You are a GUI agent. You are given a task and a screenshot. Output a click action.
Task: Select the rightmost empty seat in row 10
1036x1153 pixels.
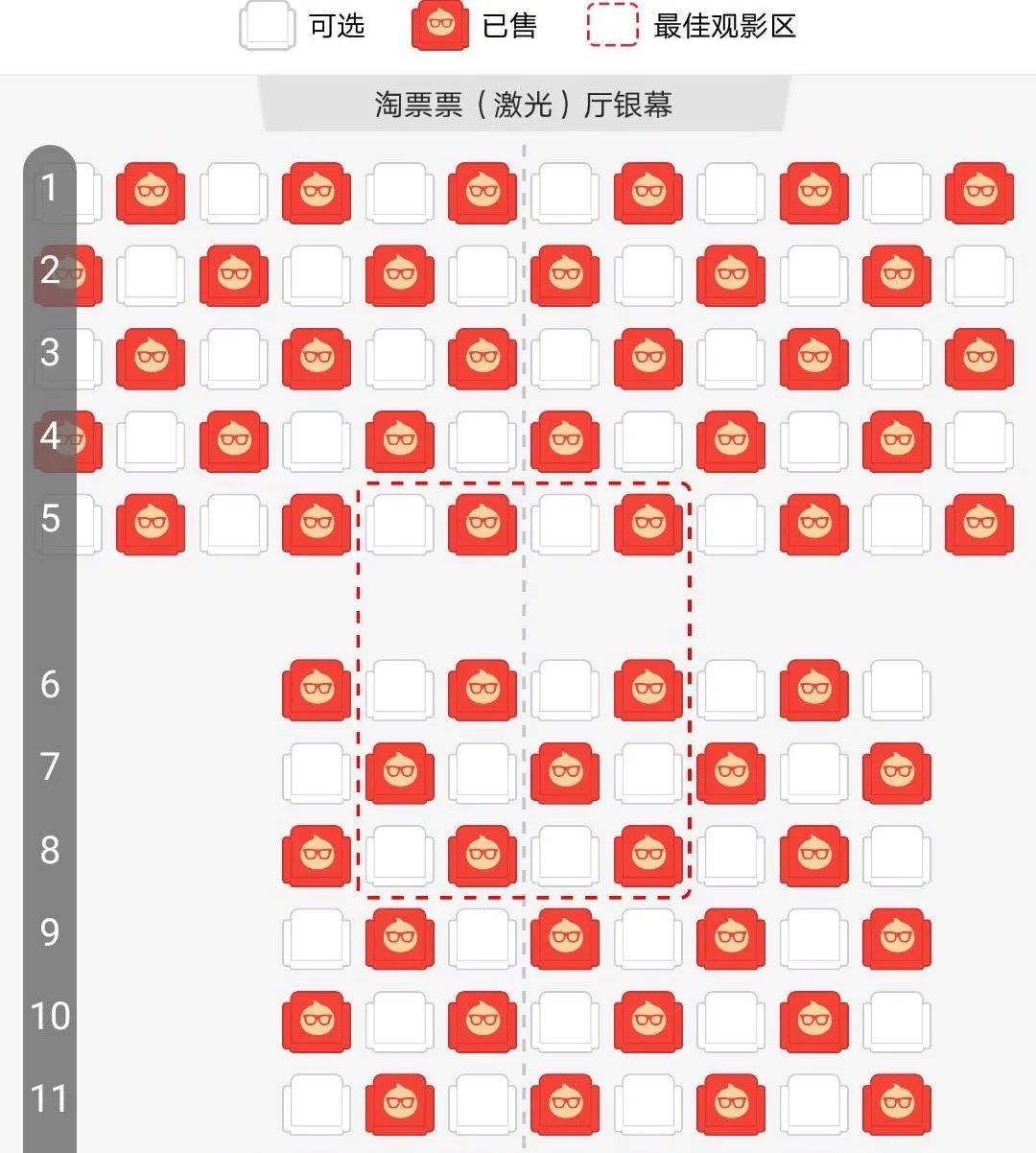point(897,1022)
